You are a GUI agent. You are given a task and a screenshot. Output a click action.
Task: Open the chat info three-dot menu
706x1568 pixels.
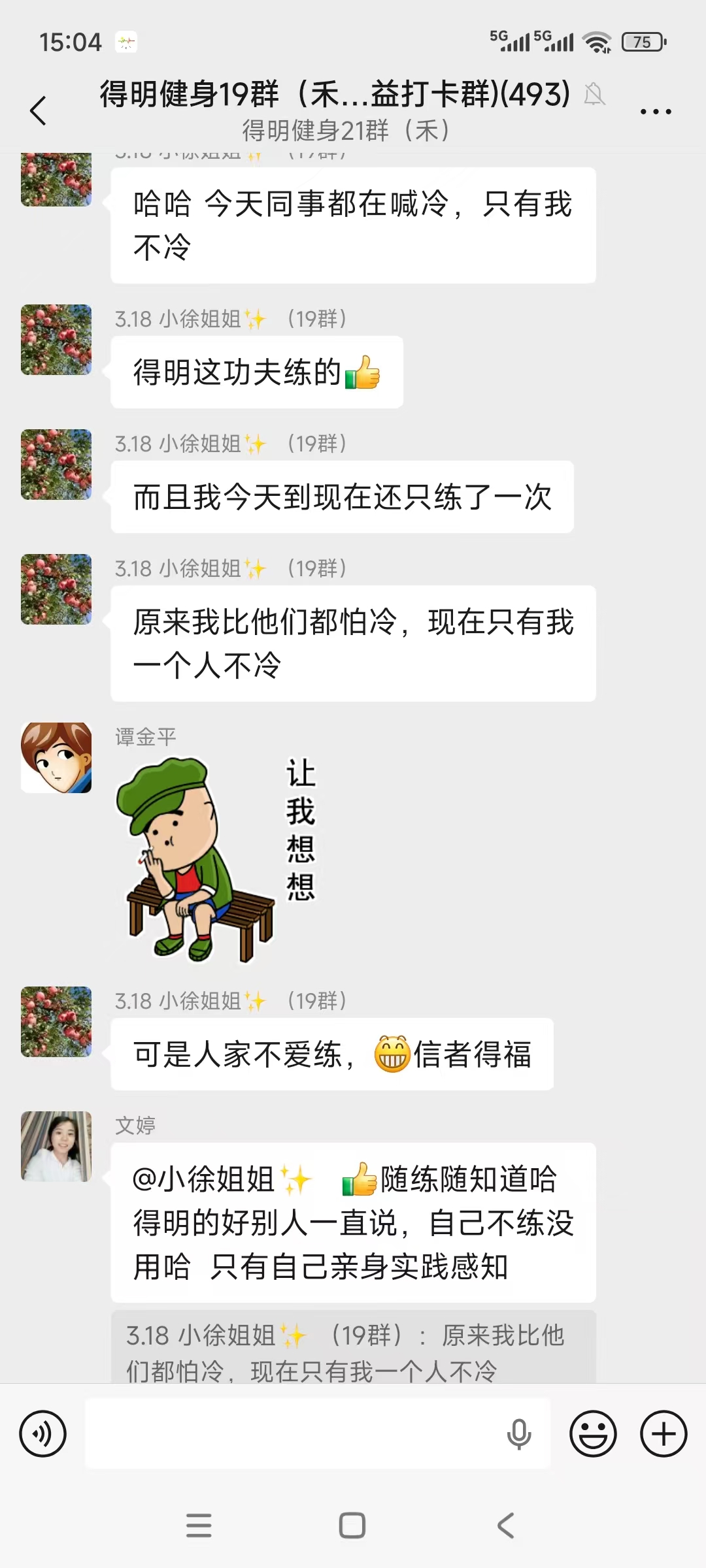[x=655, y=112]
